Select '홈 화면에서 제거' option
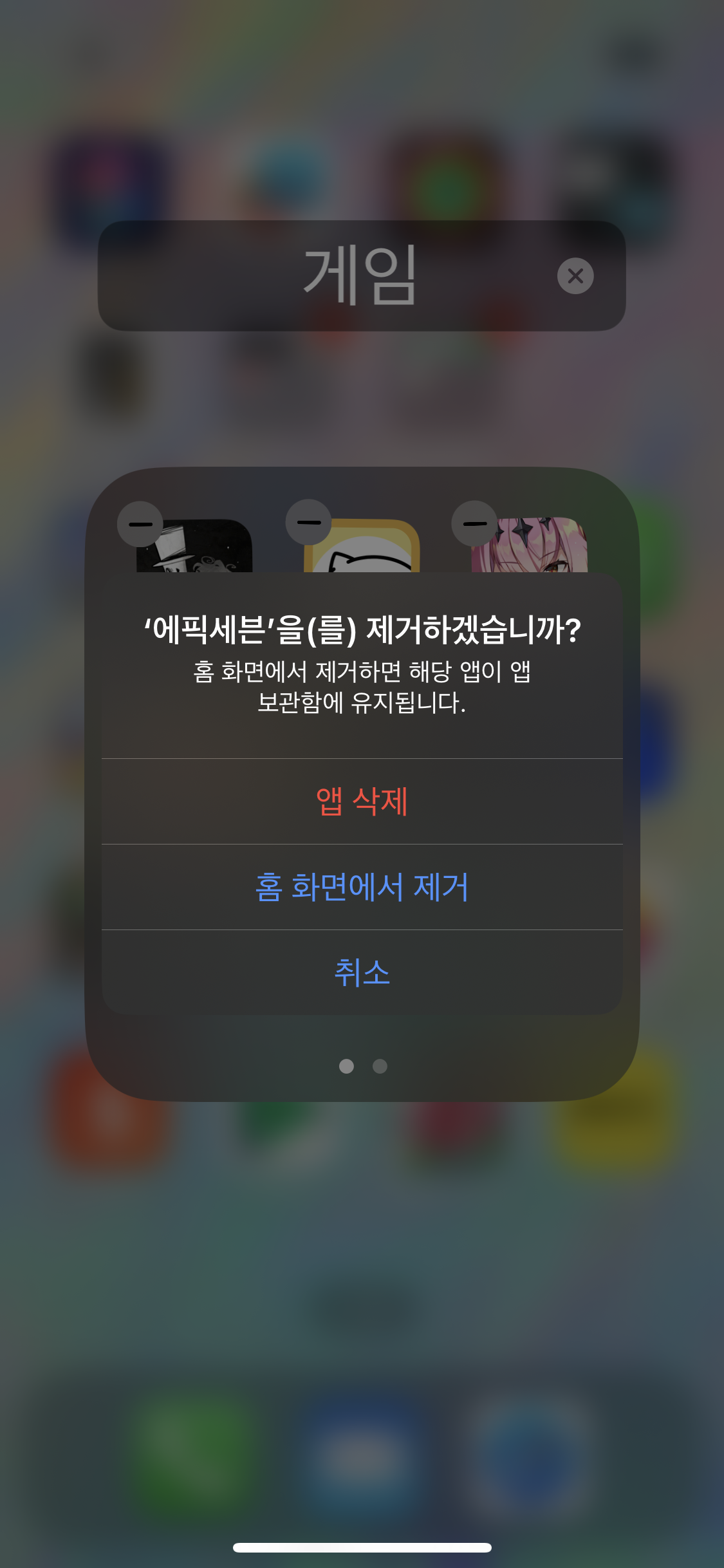 point(362,887)
